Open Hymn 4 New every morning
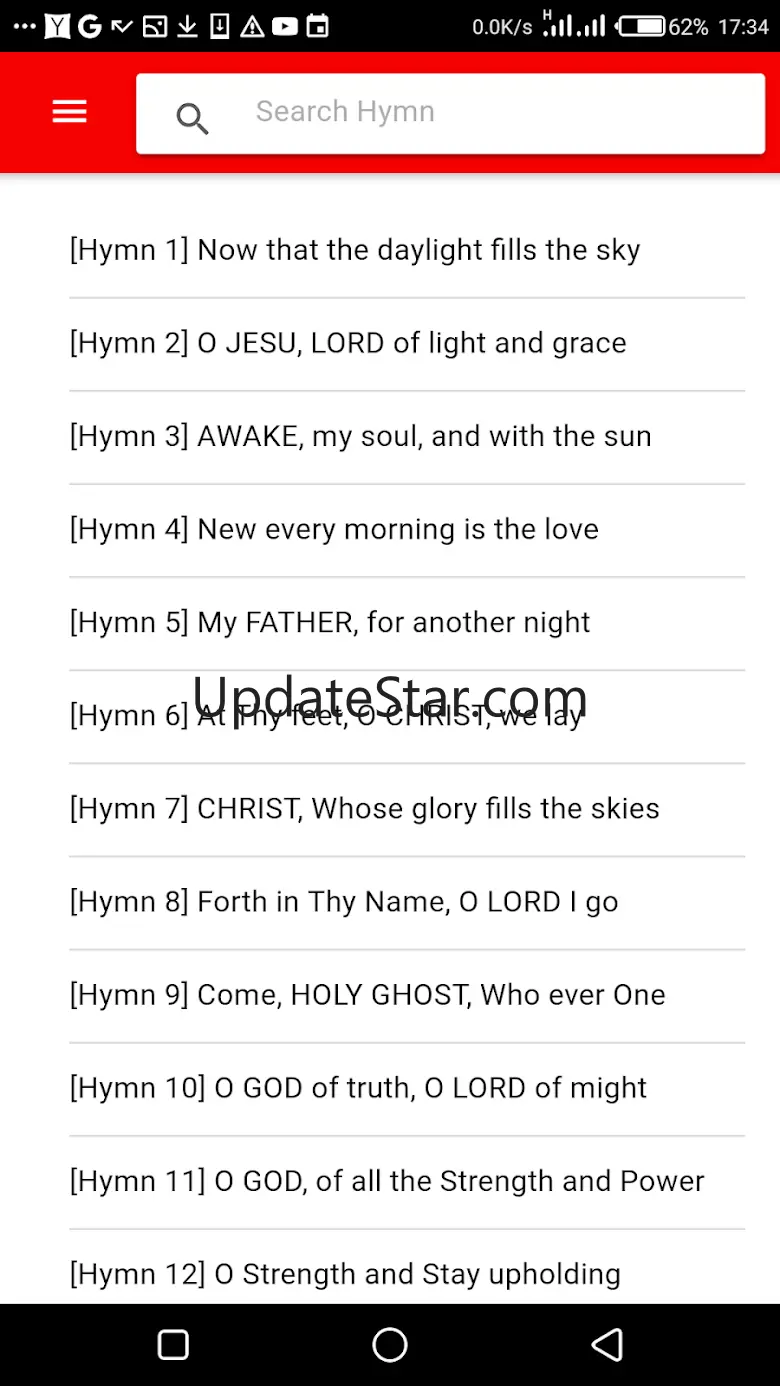The width and height of the screenshot is (780, 1386). (x=407, y=530)
